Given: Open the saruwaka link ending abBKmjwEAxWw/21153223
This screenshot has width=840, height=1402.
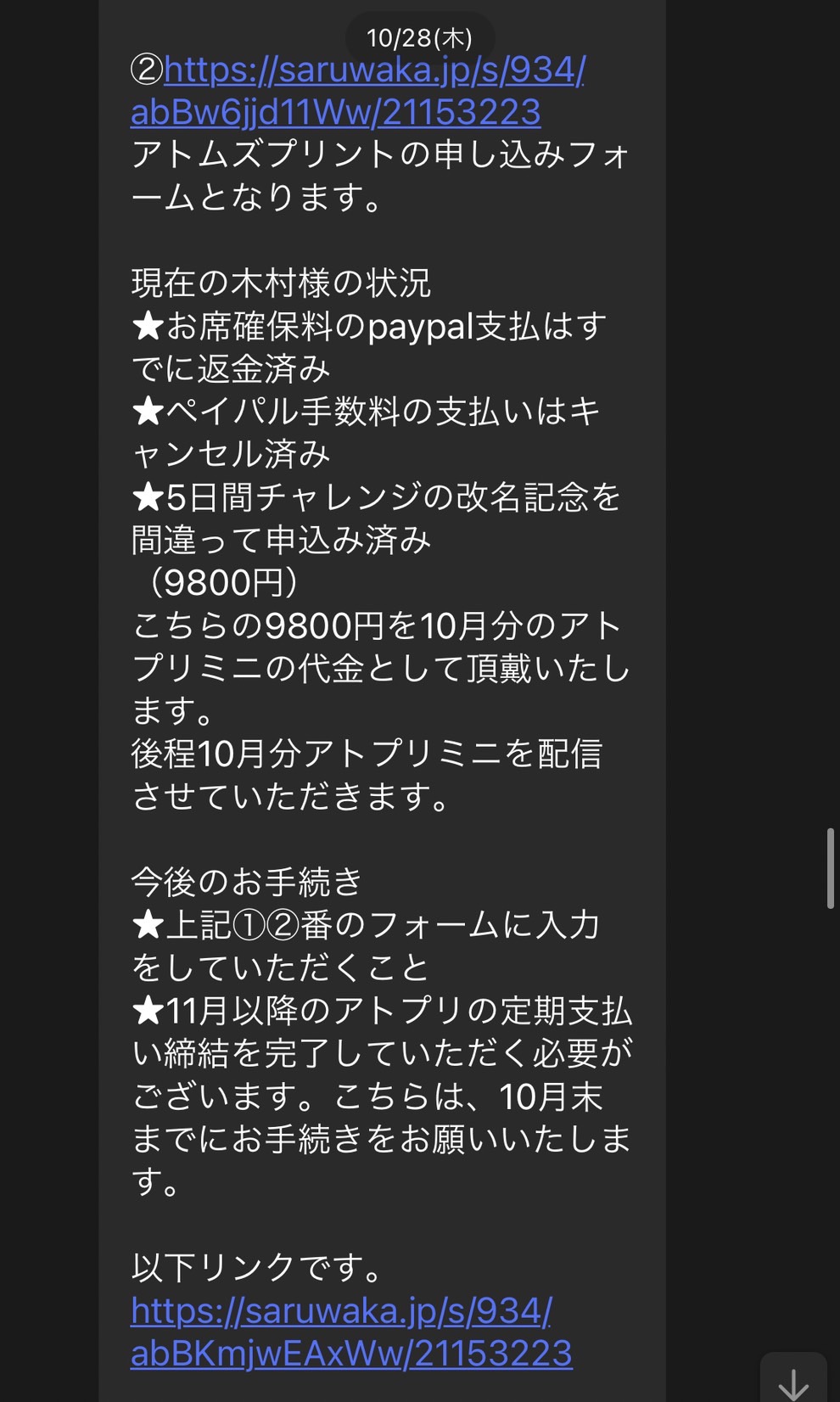Looking at the screenshot, I should click(x=350, y=1332).
